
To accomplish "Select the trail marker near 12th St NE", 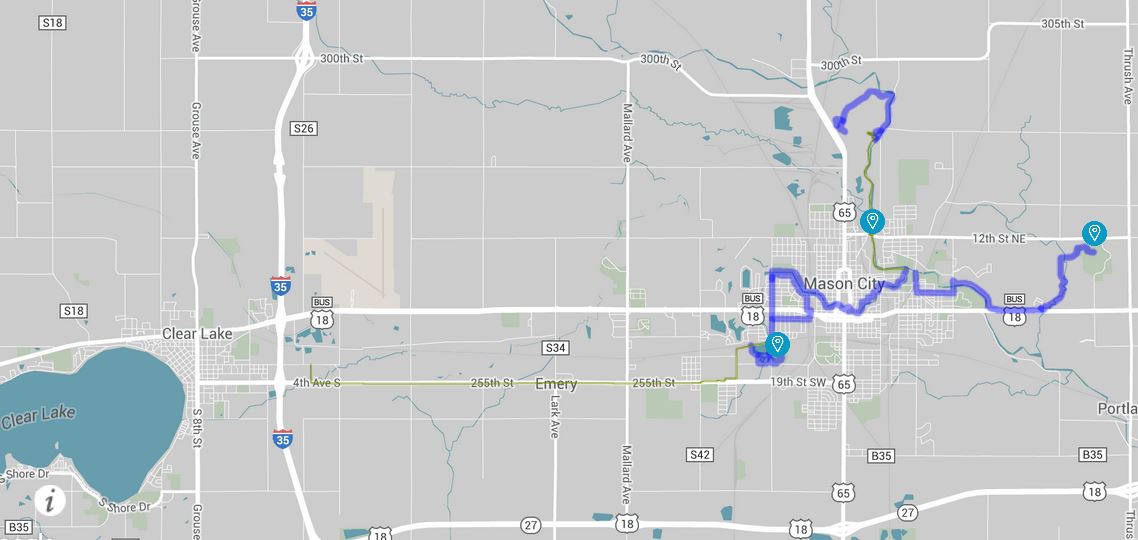I will 1094,234.
